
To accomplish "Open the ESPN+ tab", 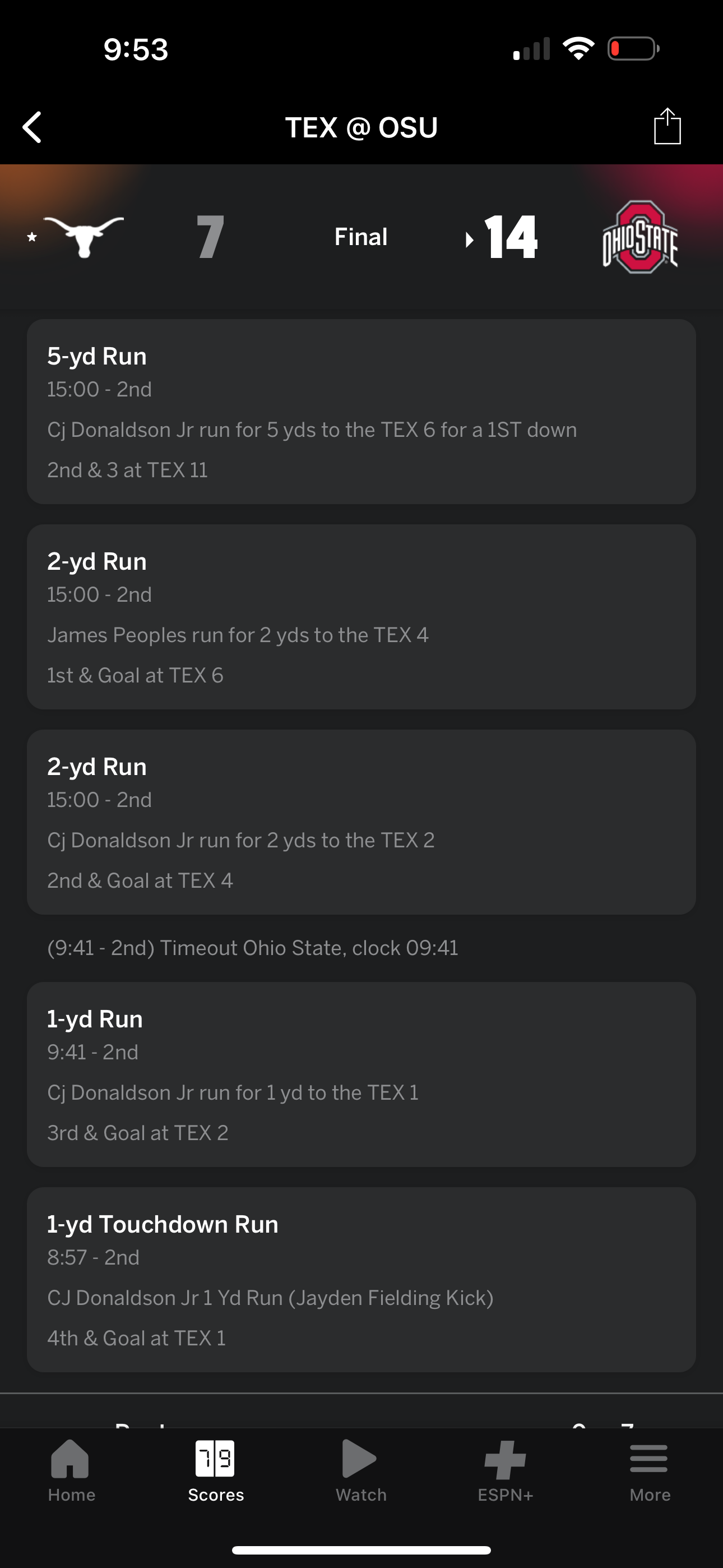I will (x=505, y=1470).
